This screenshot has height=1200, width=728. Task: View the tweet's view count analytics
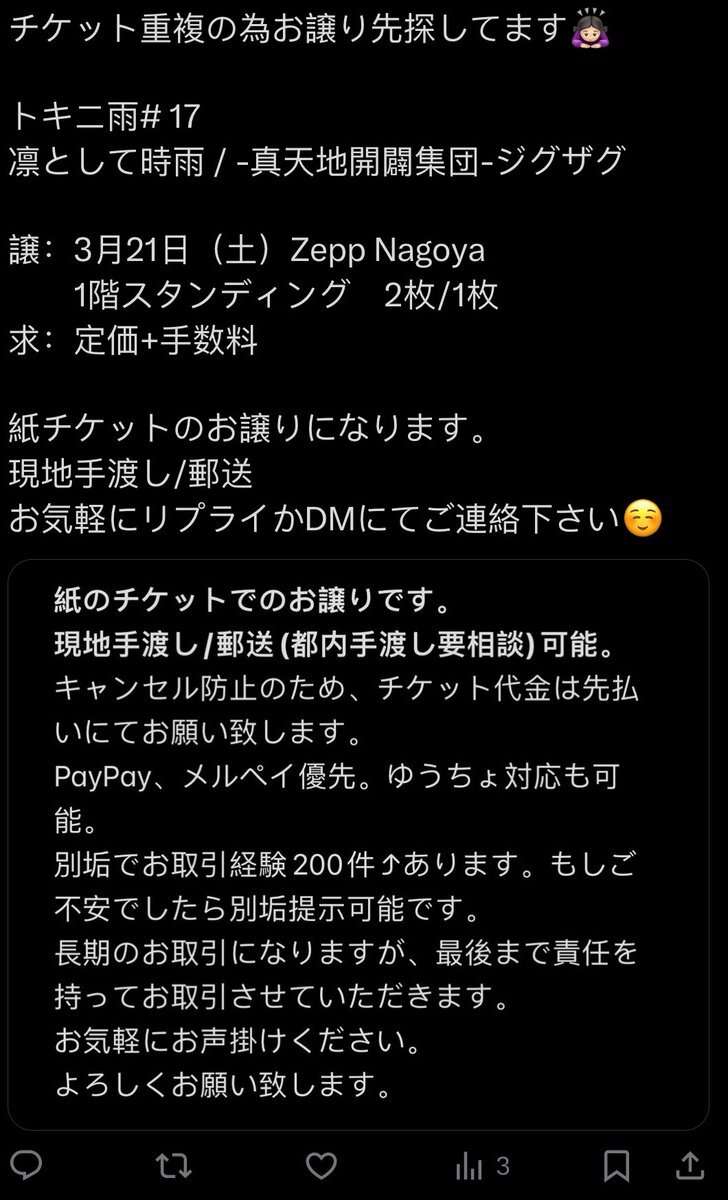pyautogui.click(x=482, y=1165)
